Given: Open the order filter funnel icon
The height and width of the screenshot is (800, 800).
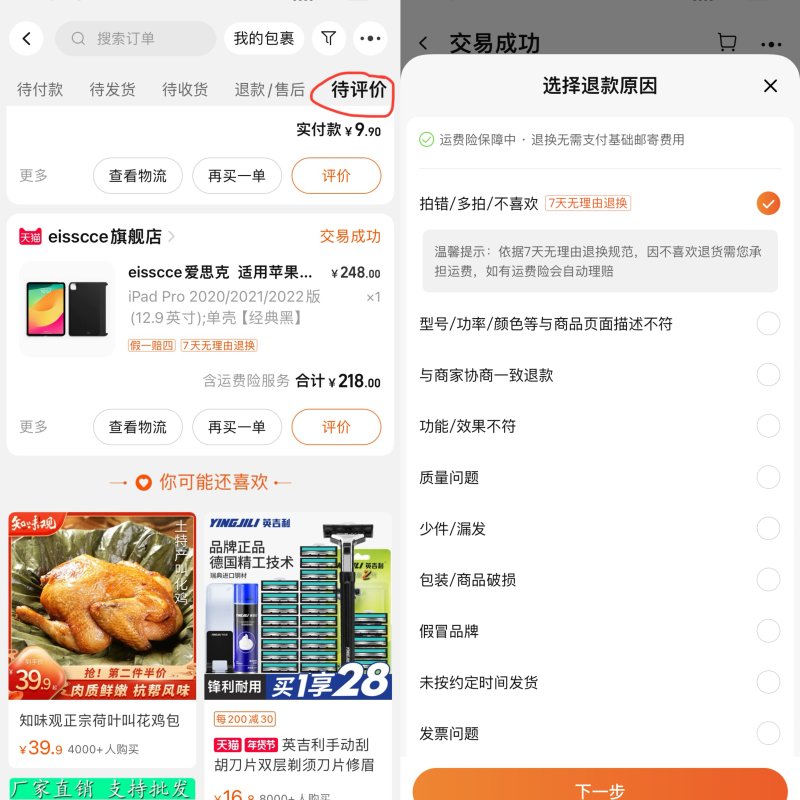Looking at the screenshot, I should [328, 39].
